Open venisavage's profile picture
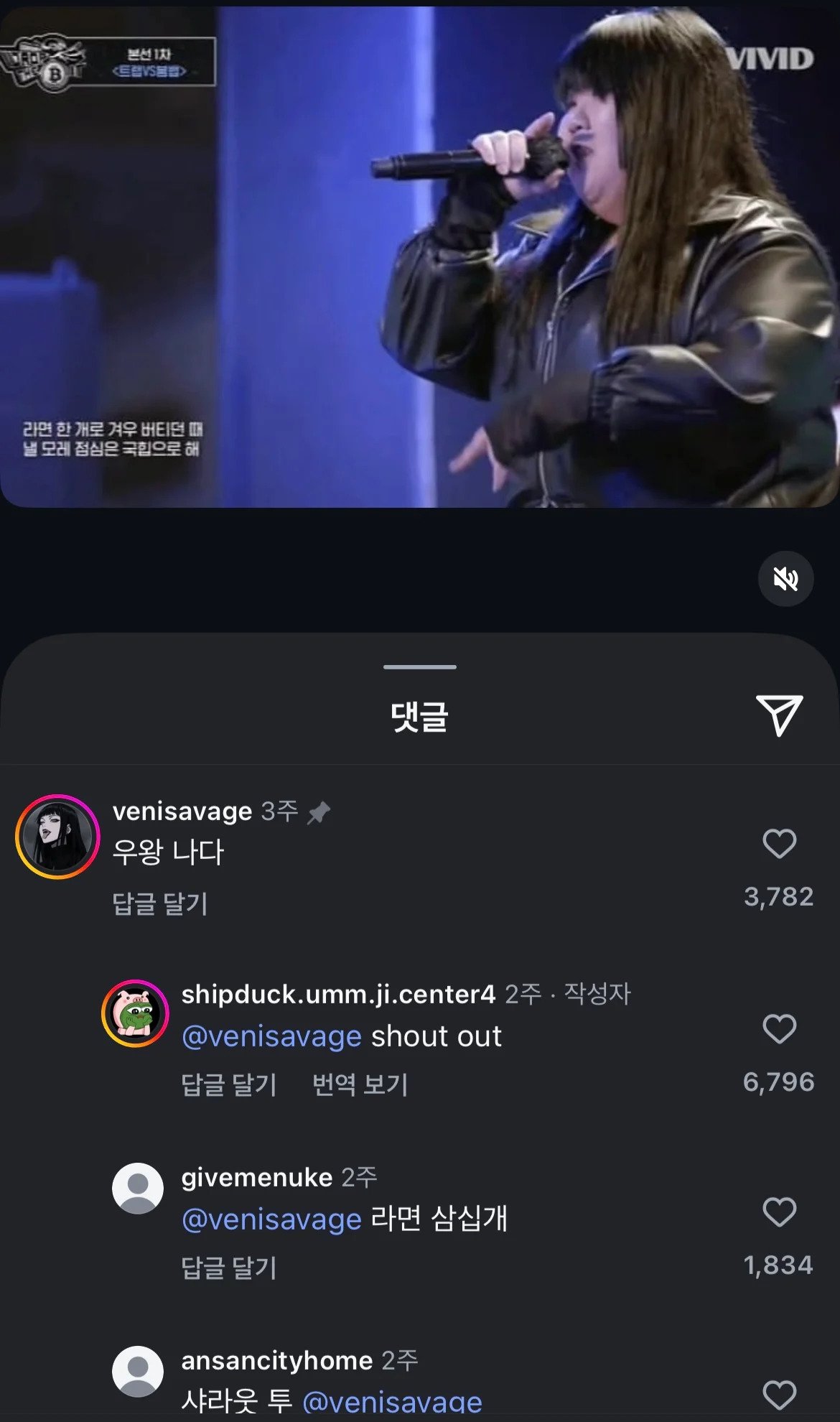The width and height of the screenshot is (840, 1422). tap(57, 837)
